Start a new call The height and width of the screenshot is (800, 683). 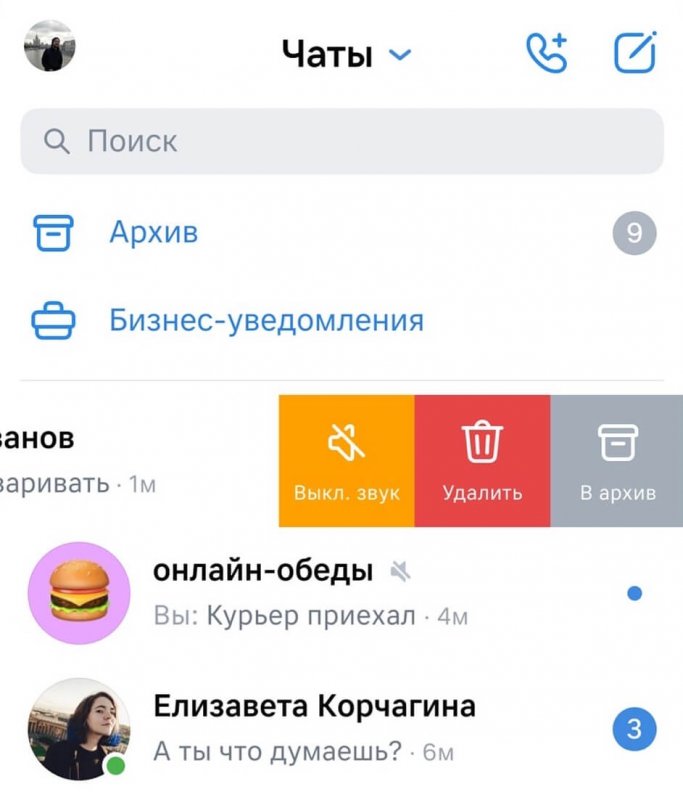point(547,53)
